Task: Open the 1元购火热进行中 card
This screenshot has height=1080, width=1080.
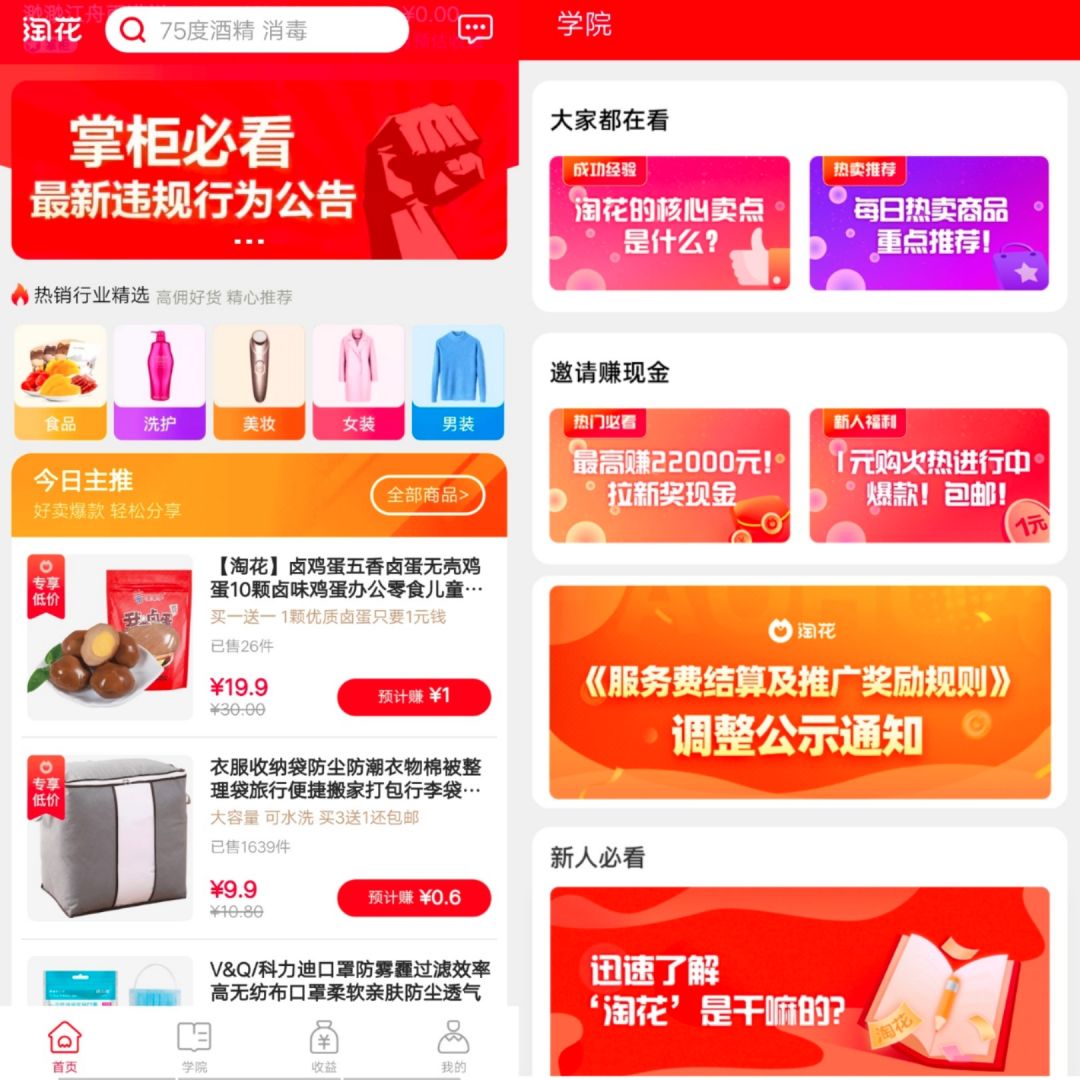Action: click(x=929, y=476)
